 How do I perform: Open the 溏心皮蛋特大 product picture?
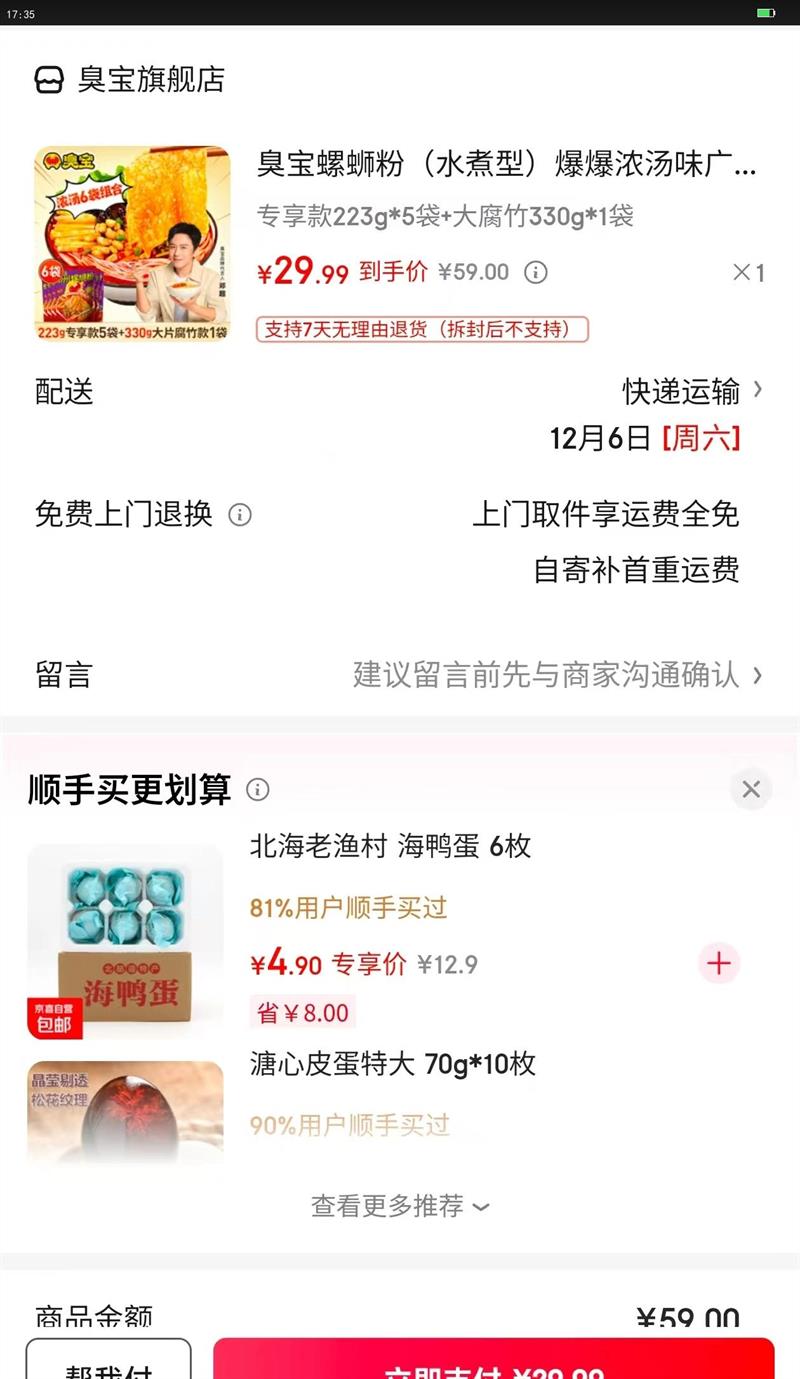[125, 1110]
